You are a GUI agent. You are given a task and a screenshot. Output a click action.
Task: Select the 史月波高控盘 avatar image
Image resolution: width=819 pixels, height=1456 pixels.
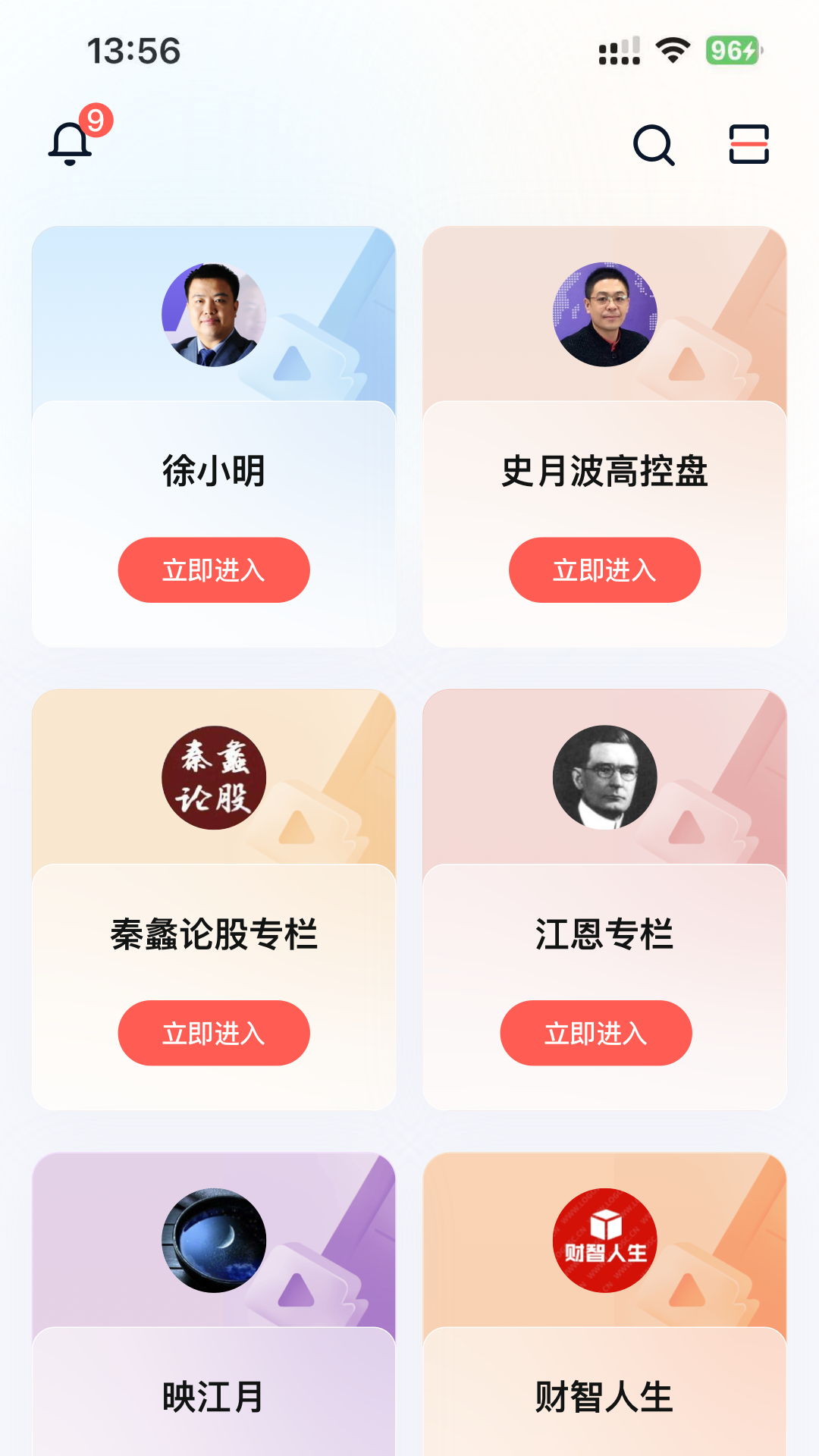[604, 316]
